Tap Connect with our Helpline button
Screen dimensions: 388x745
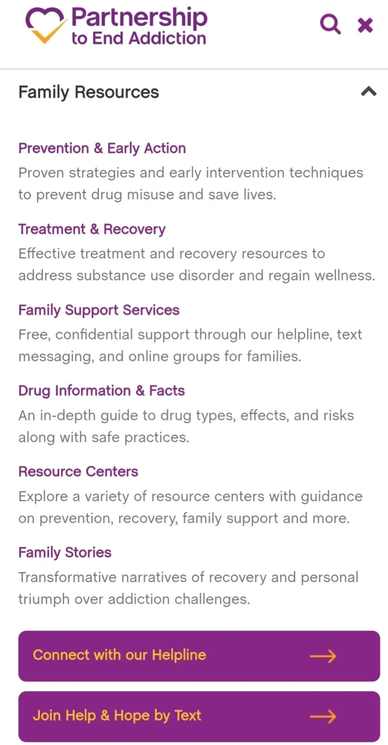pyautogui.click(x=199, y=656)
